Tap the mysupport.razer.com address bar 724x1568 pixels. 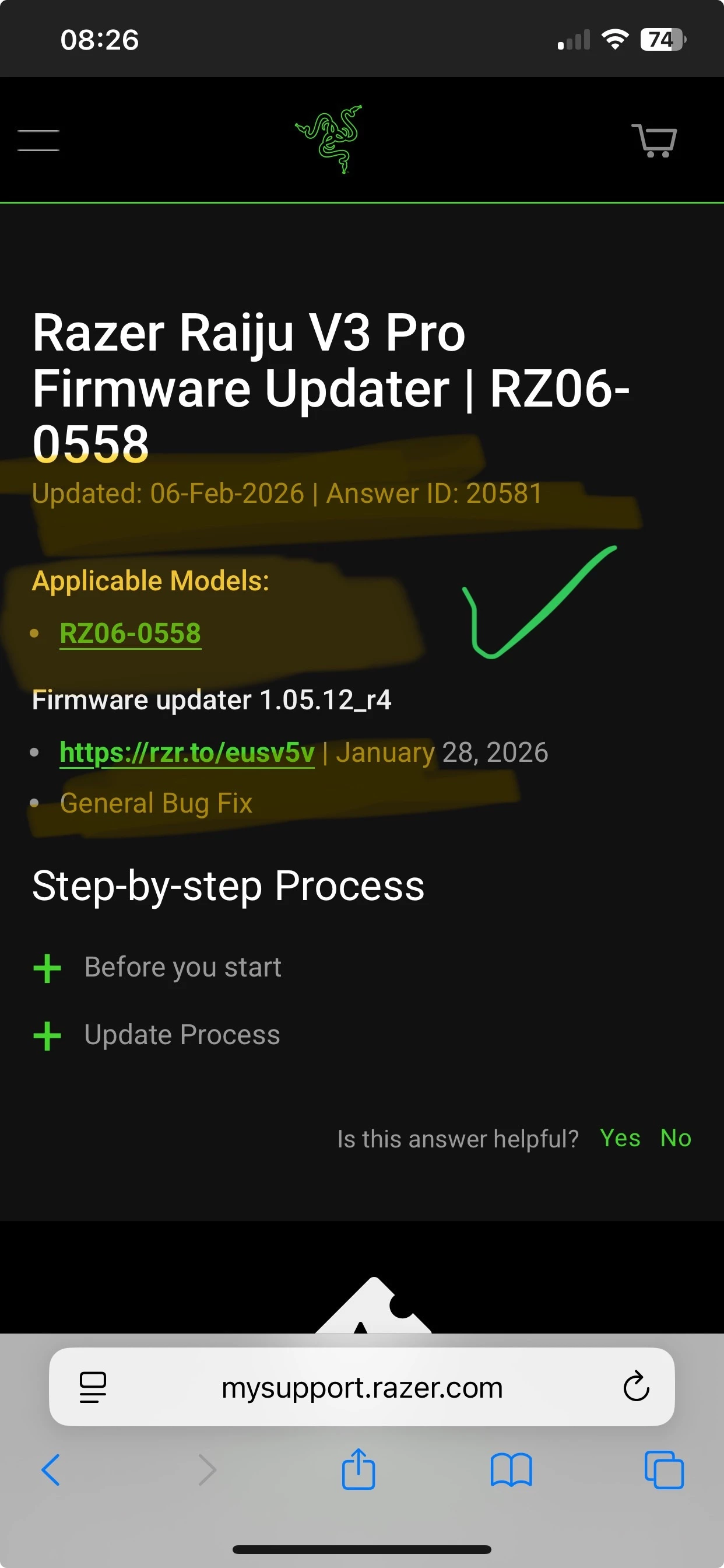point(362,1388)
